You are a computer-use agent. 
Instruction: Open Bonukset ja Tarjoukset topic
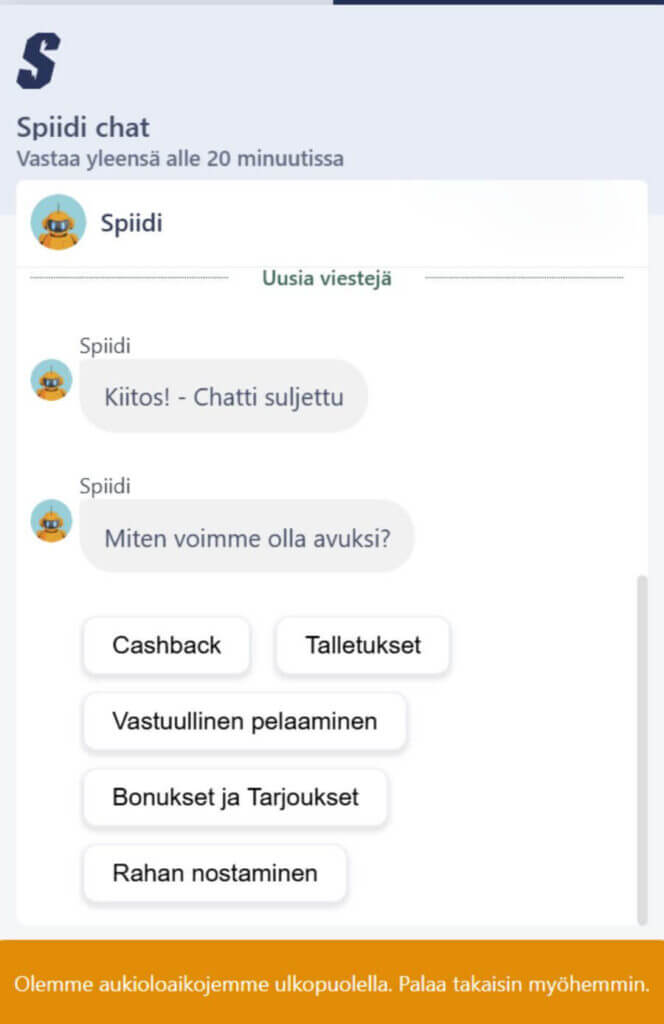(x=235, y=797)
